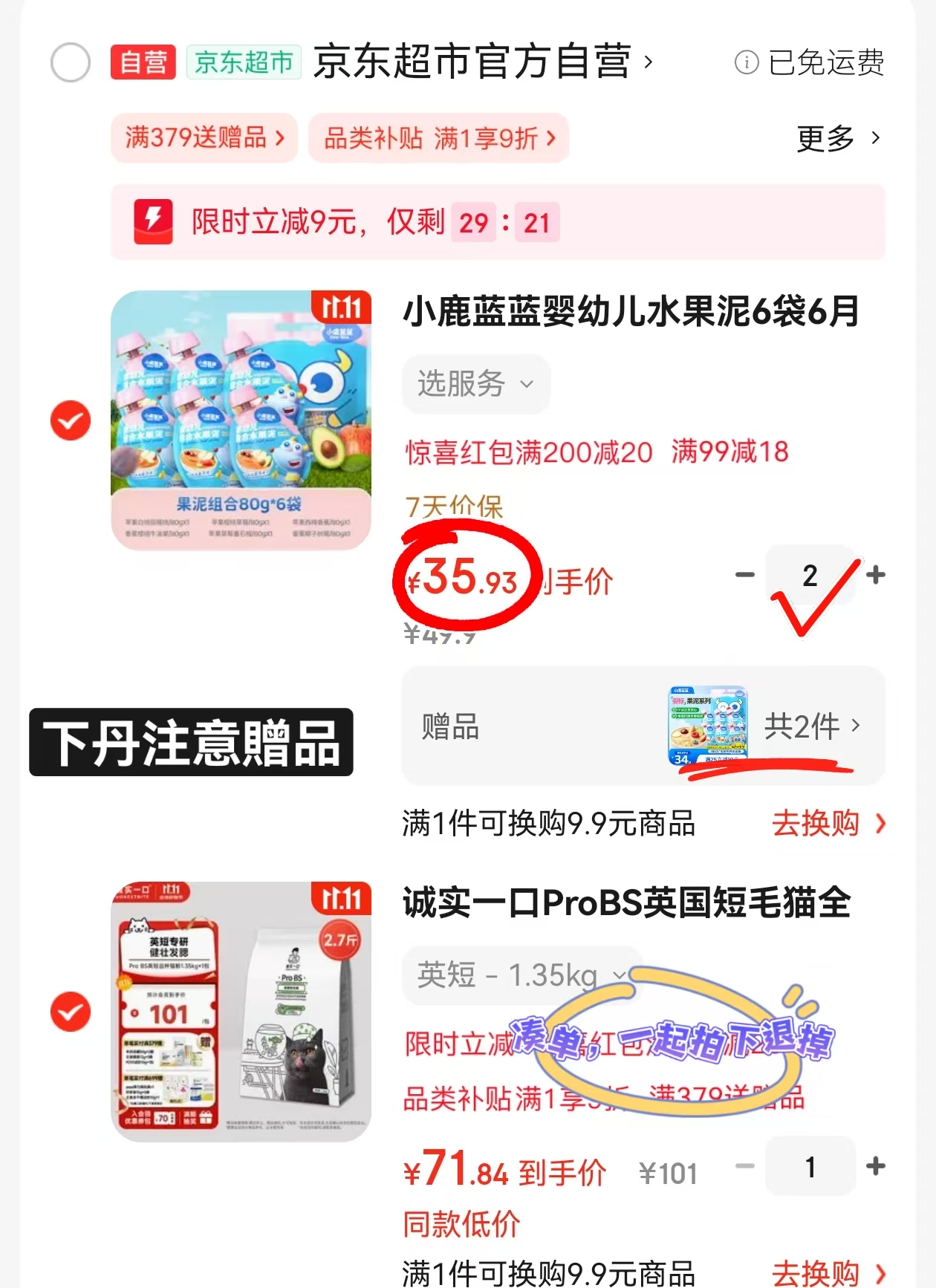This screenshot has width=936, height=1288.
Task: Click the 满379送赠品 promotion tag
Action: [204, 138]
